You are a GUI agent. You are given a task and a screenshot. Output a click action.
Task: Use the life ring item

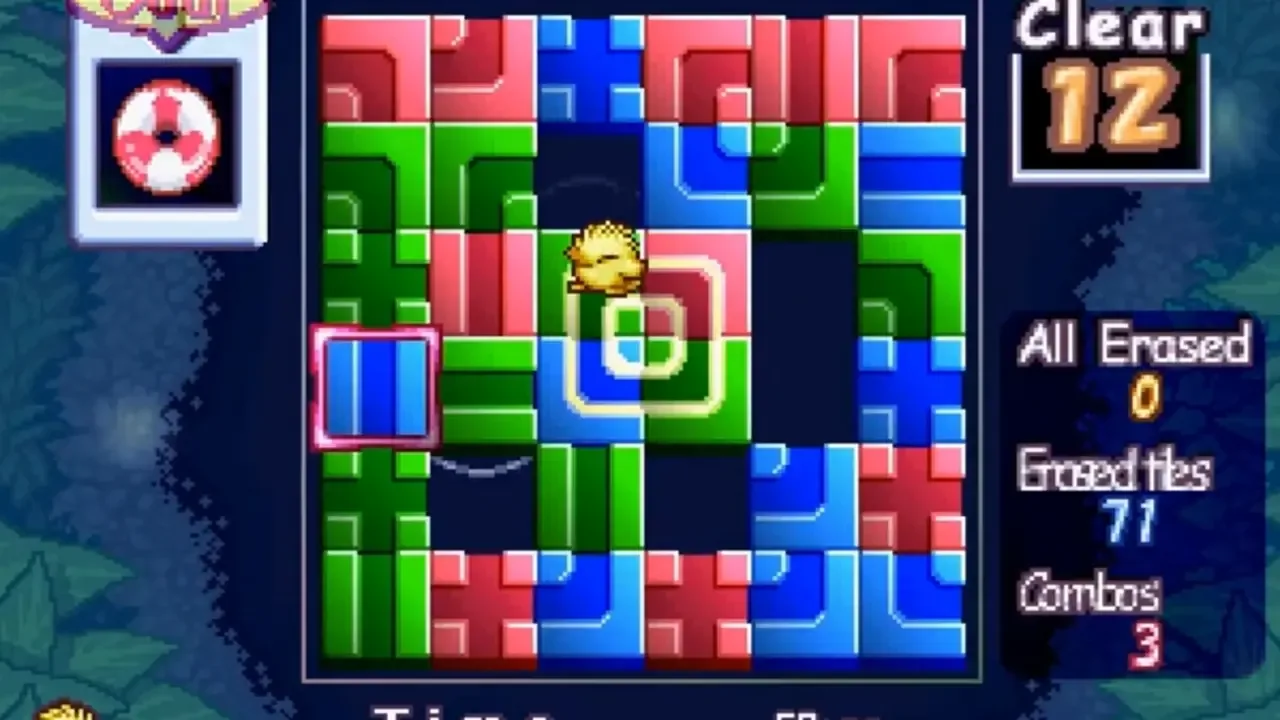(x=167, y=136)
